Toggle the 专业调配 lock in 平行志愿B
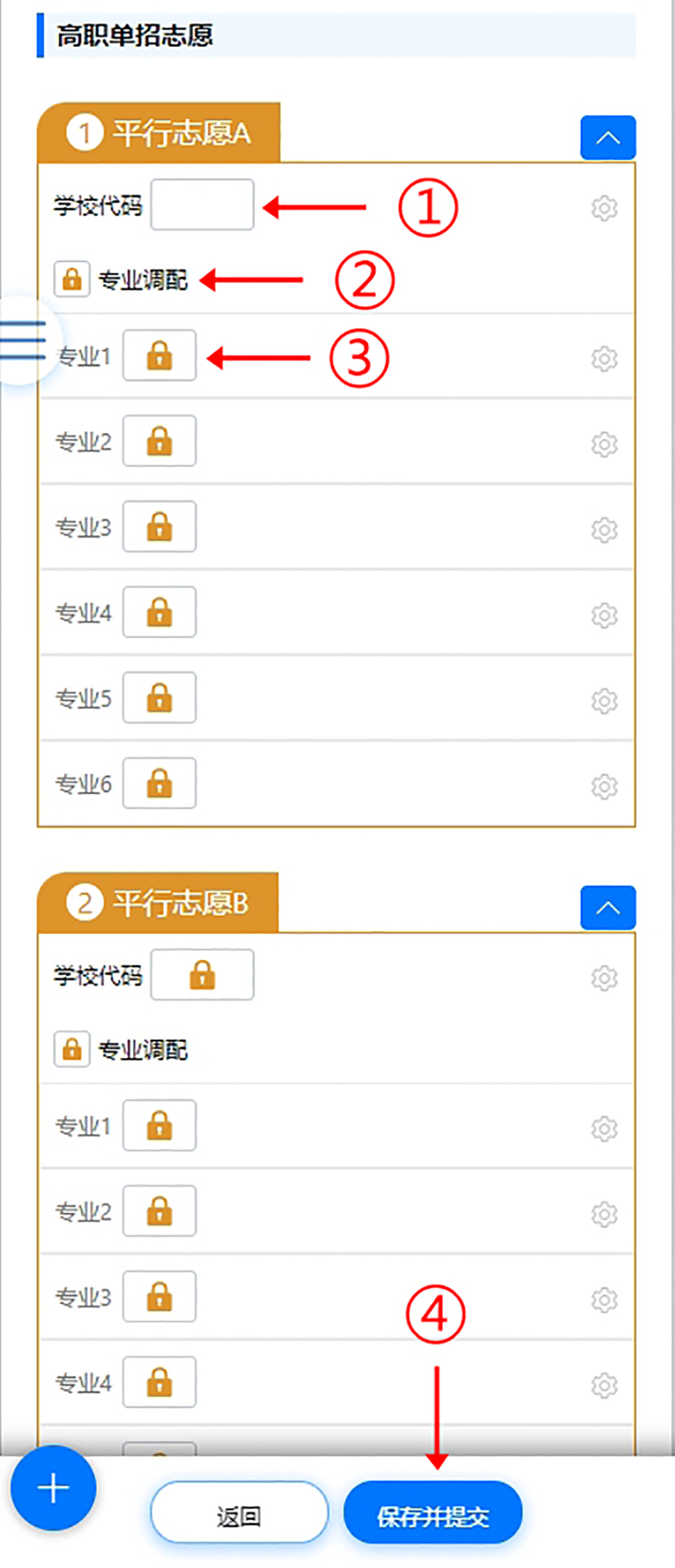 tap(72, 1049)
